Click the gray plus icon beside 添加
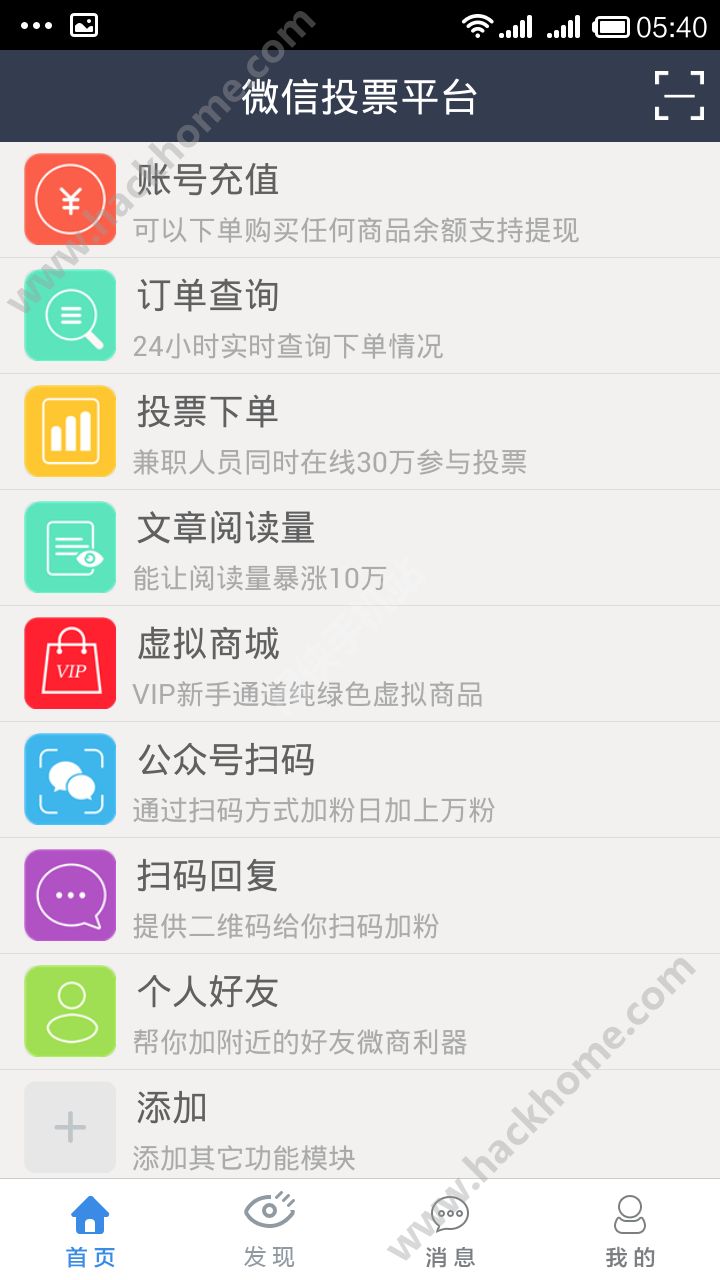The height and width of the screenshot is (1280, 720). click(x=69, y=1127)
